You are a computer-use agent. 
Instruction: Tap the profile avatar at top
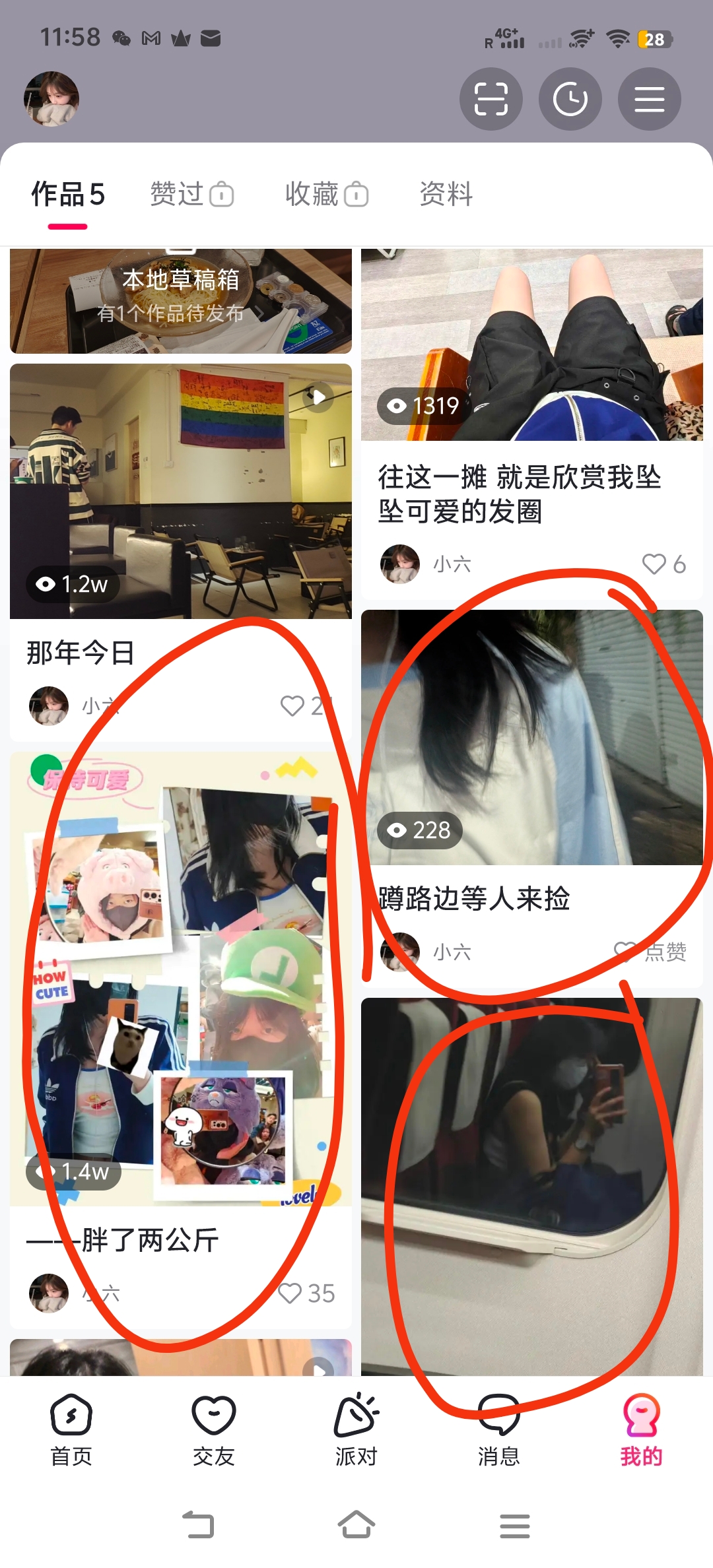51,99
